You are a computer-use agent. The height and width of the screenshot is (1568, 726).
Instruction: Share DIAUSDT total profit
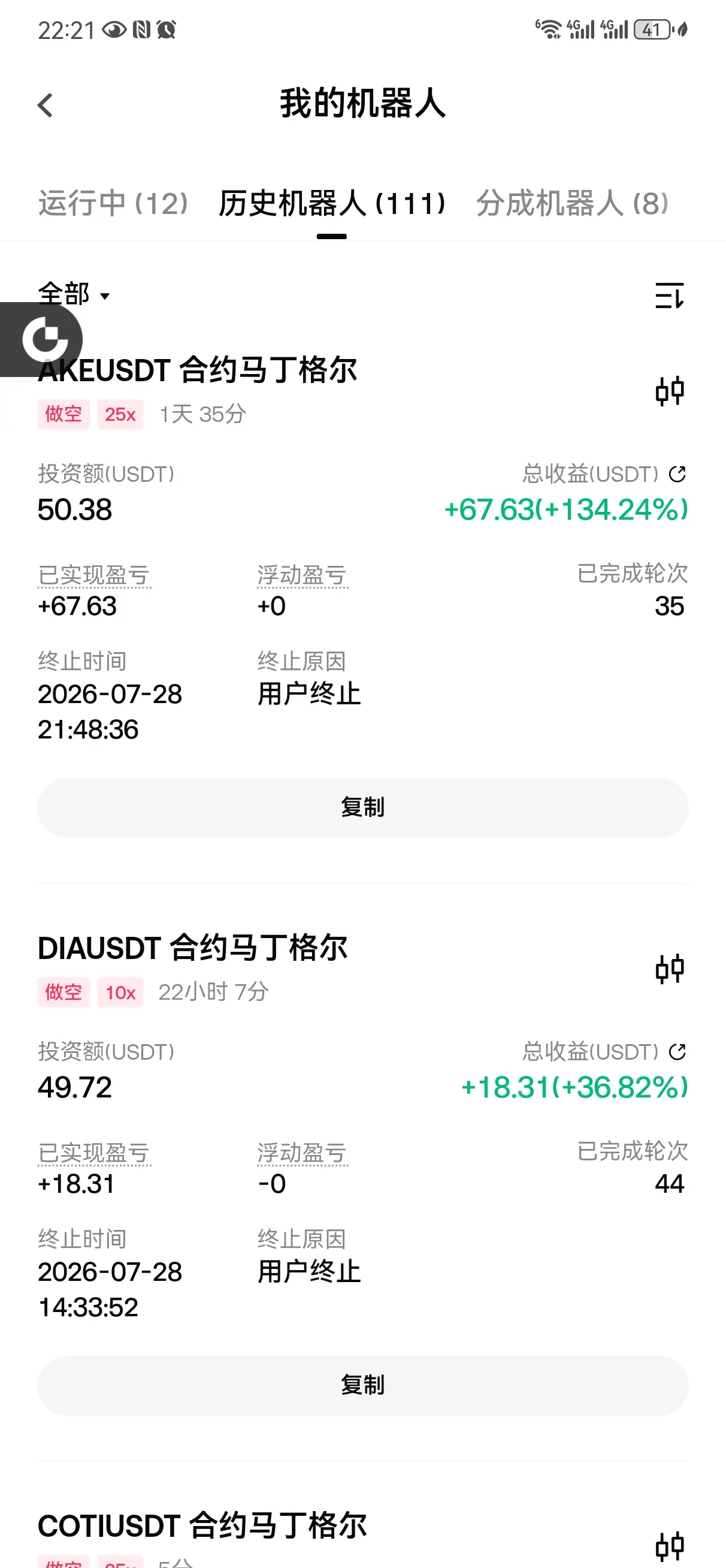677,1051
